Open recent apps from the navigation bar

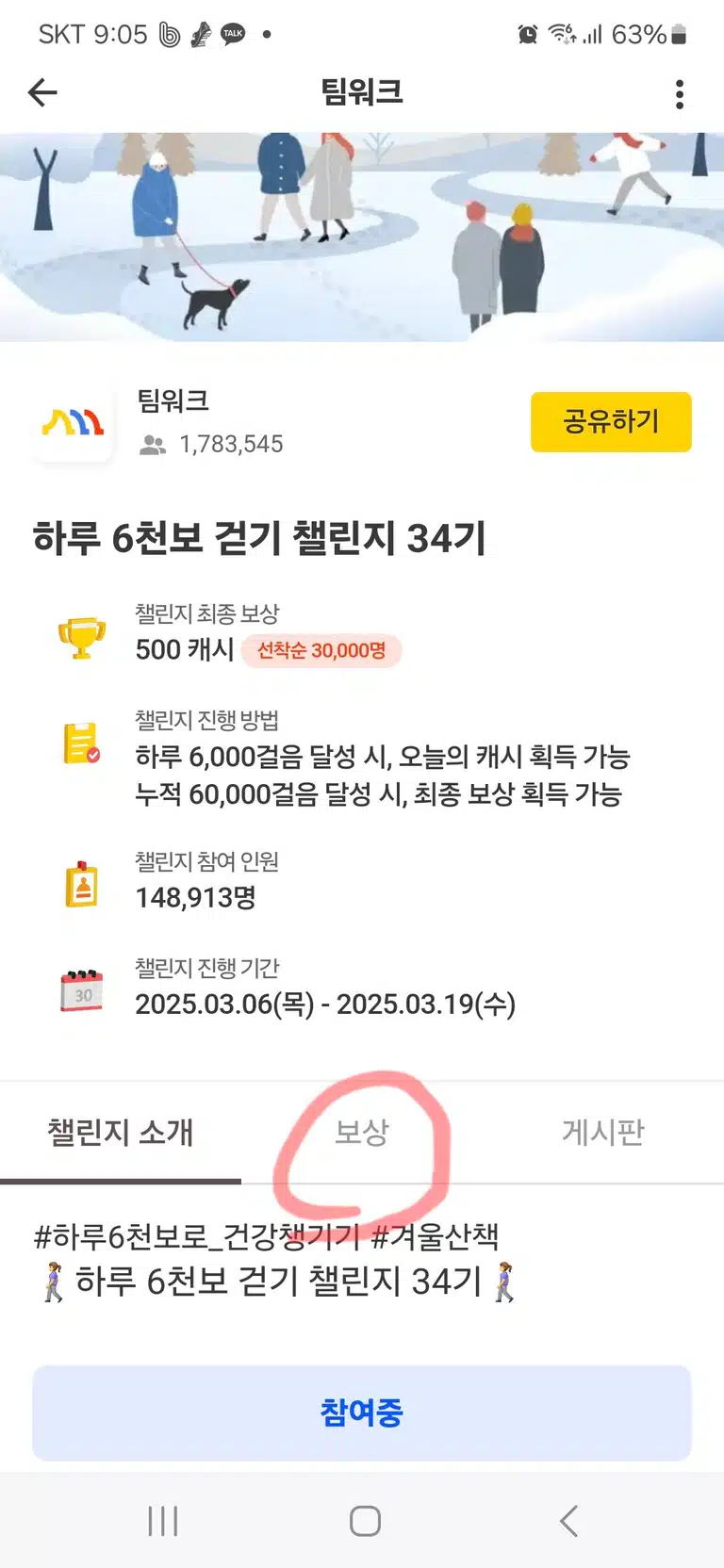click(163, 1521)
